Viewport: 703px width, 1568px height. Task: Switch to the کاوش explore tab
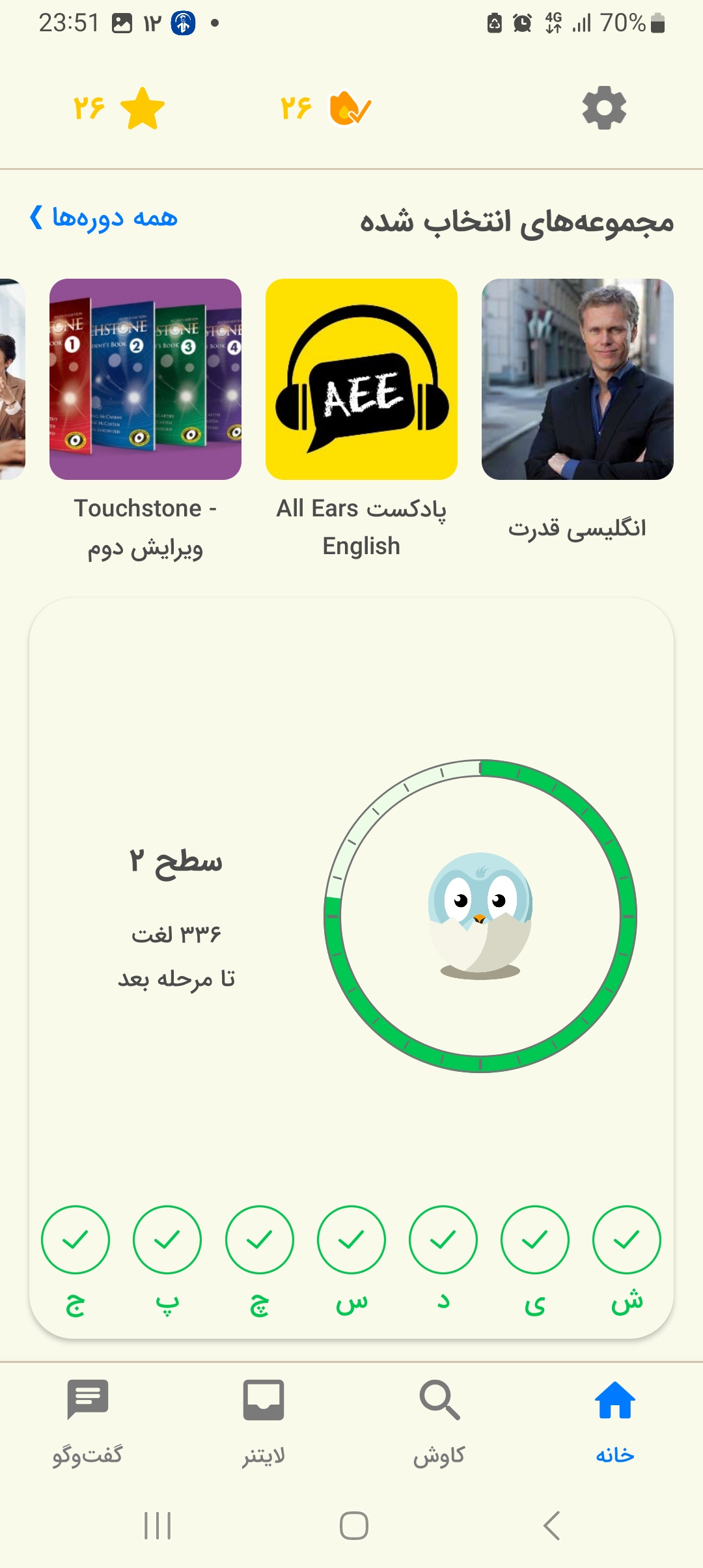tap(439, 1417)
